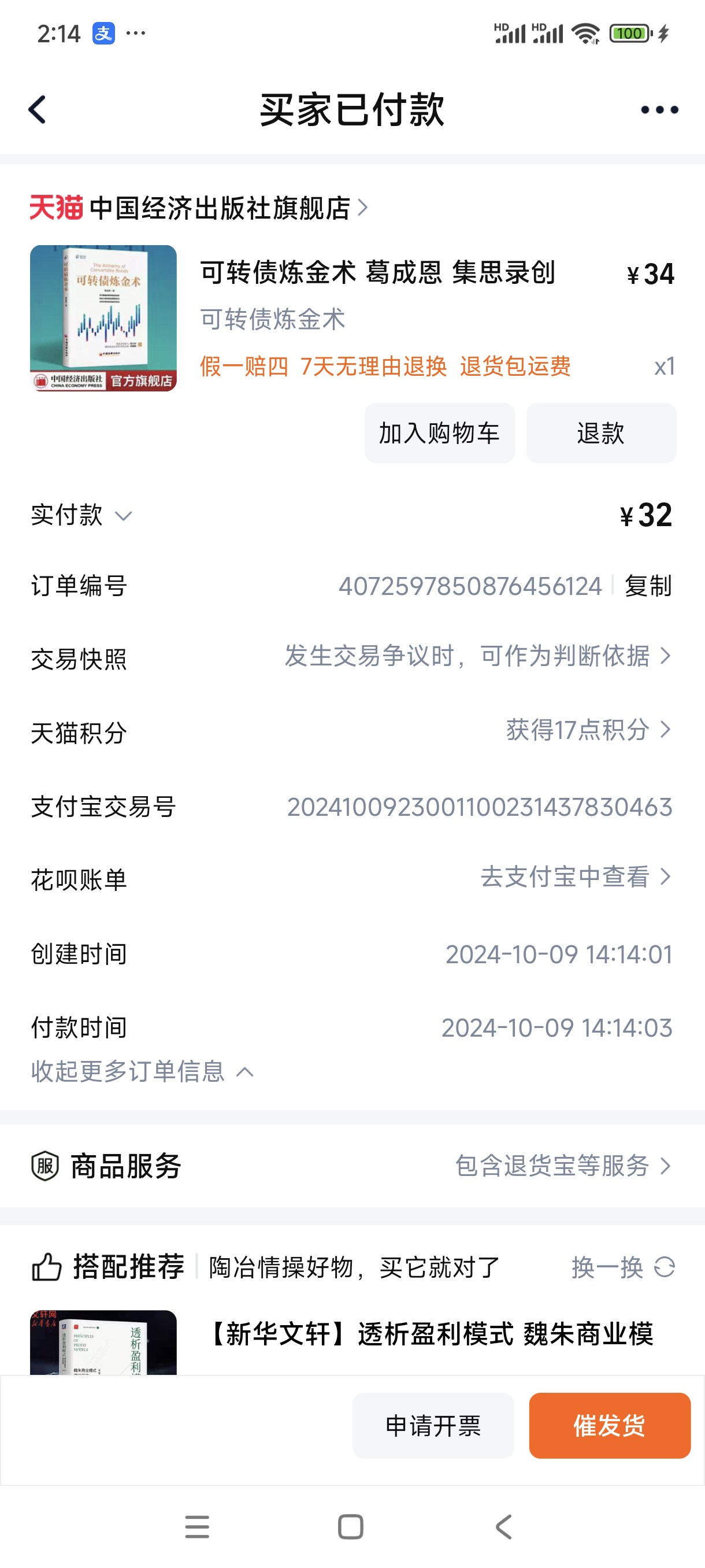
Task: Open the three-dot overflow menu
Action: click(659, 110)
